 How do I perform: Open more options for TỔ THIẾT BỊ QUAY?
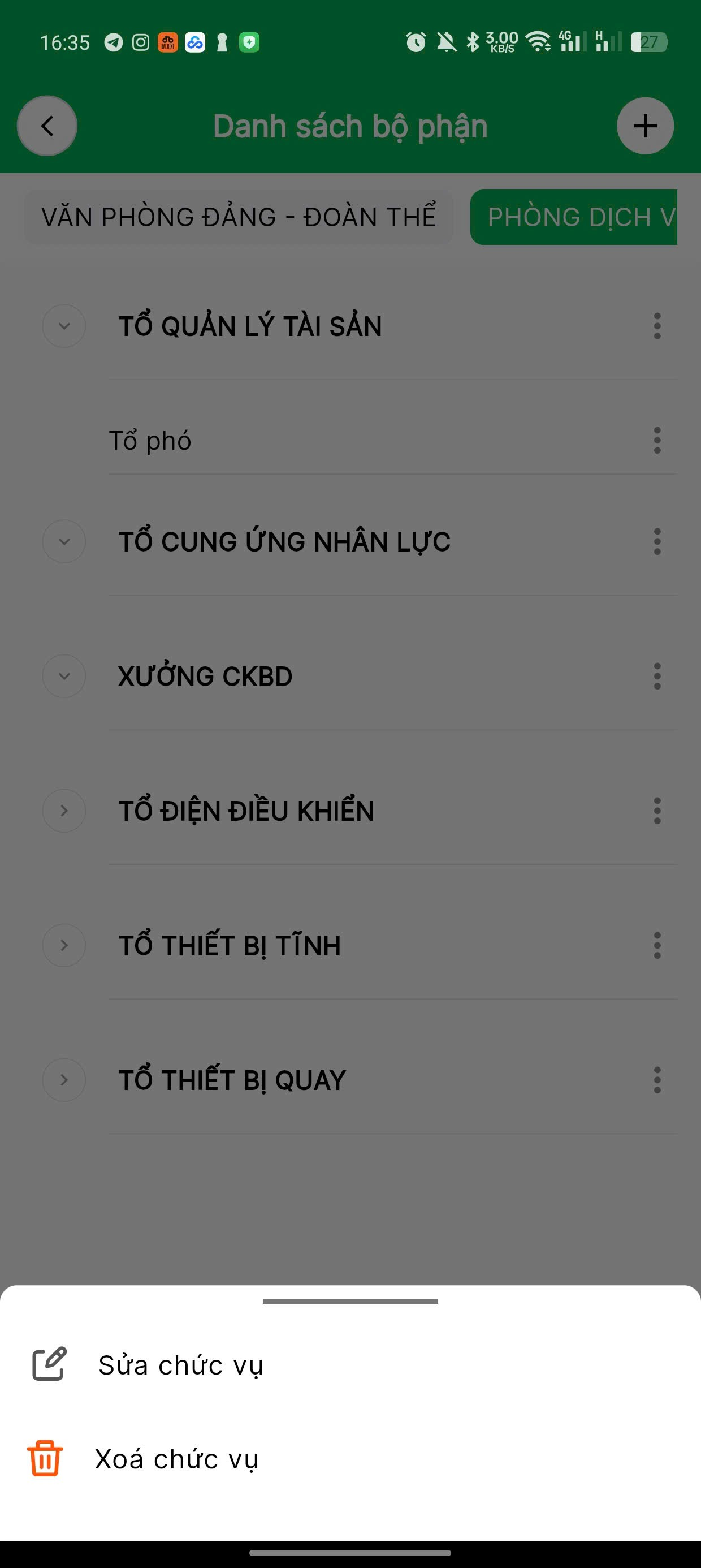tap(657, 1080)
